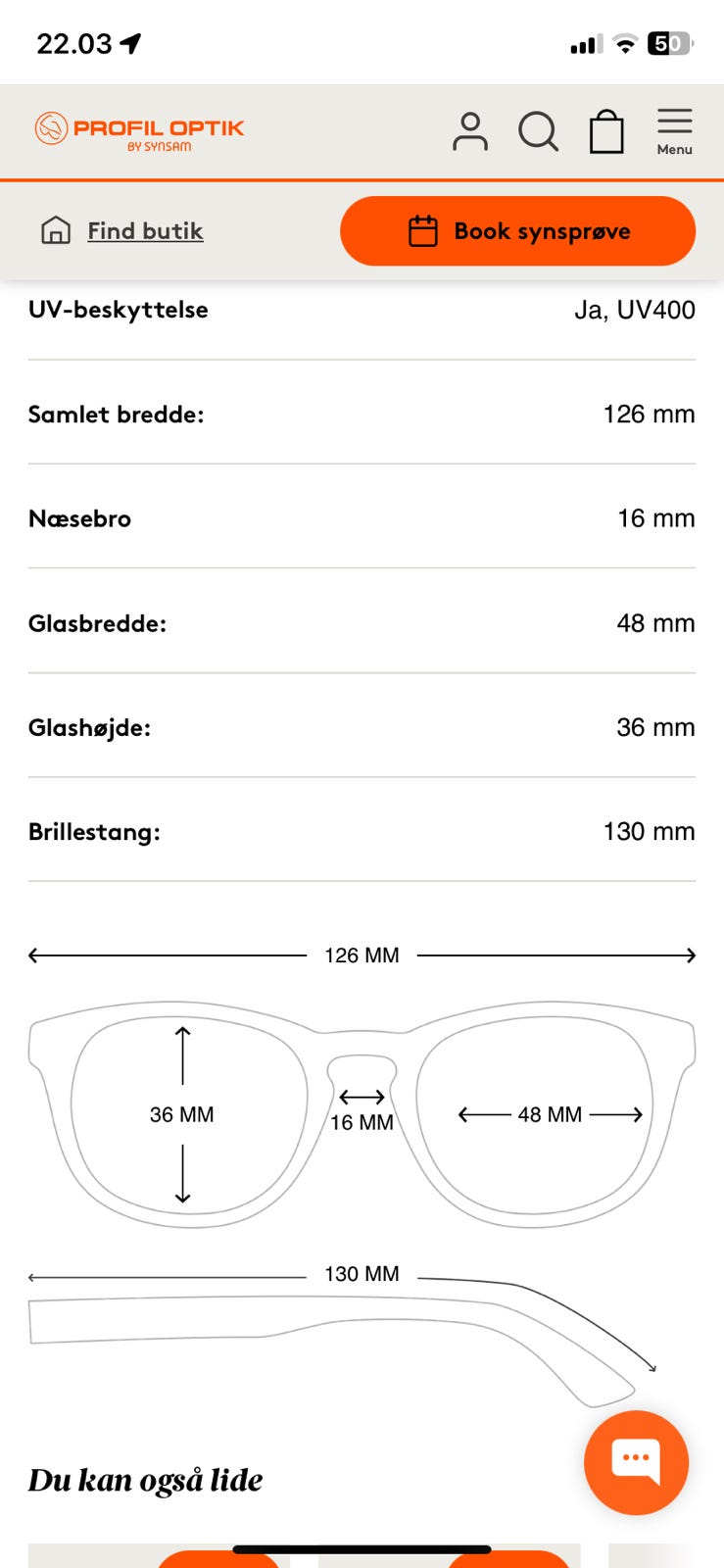This screenshot has width=724, height=1568.
Task: Select the UV-beskyttelse row
Action: pos(362,310)
